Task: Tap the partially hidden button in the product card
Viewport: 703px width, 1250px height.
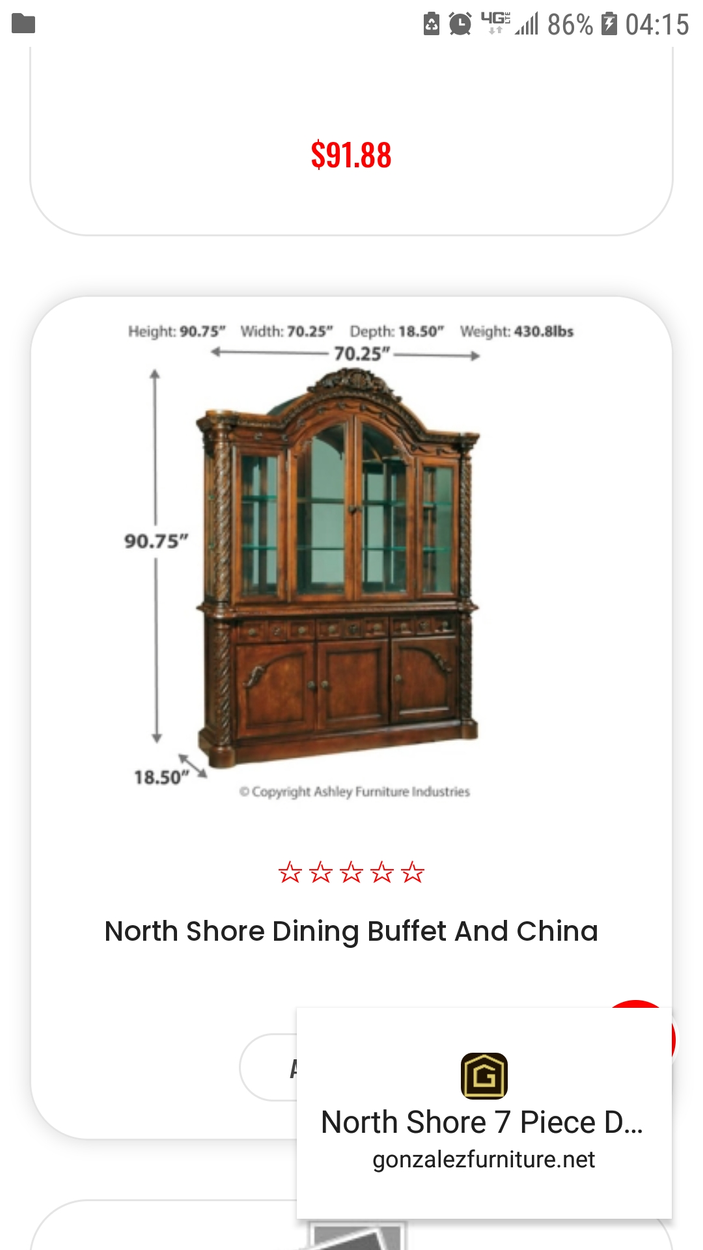Action: 268,1067
